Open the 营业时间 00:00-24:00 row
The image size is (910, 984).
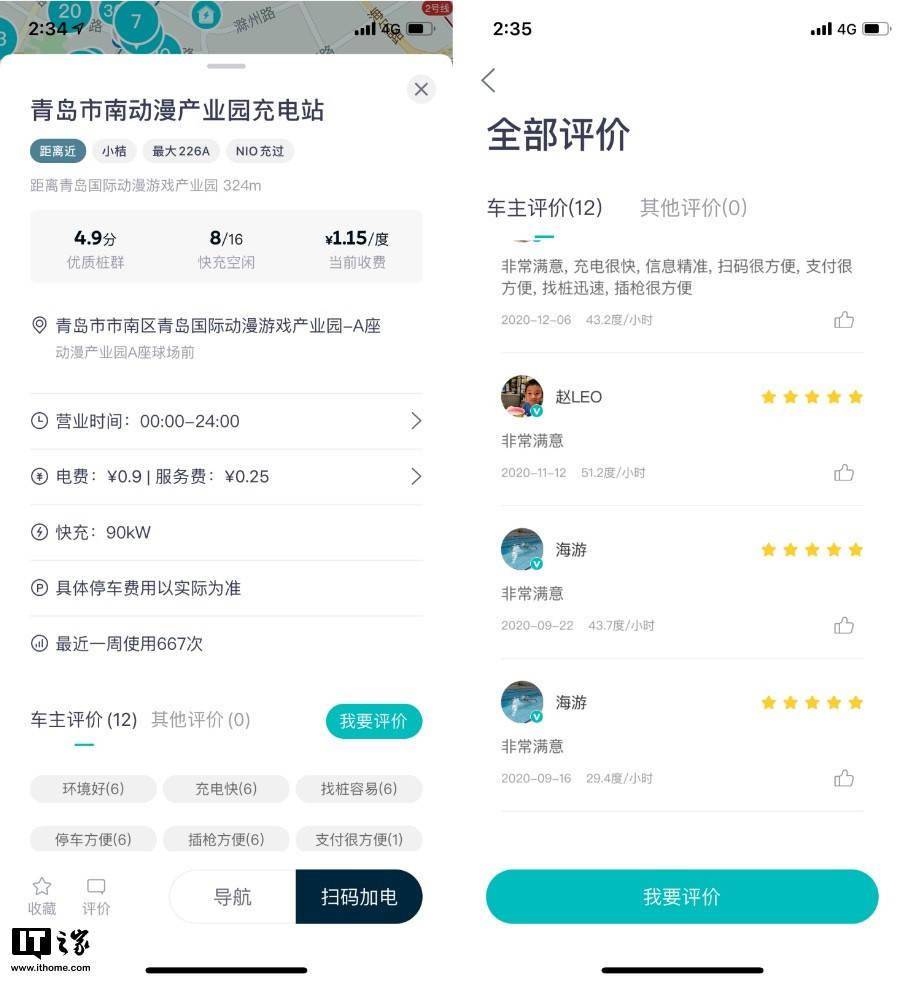pyautogui.click(x=226, y=421)
